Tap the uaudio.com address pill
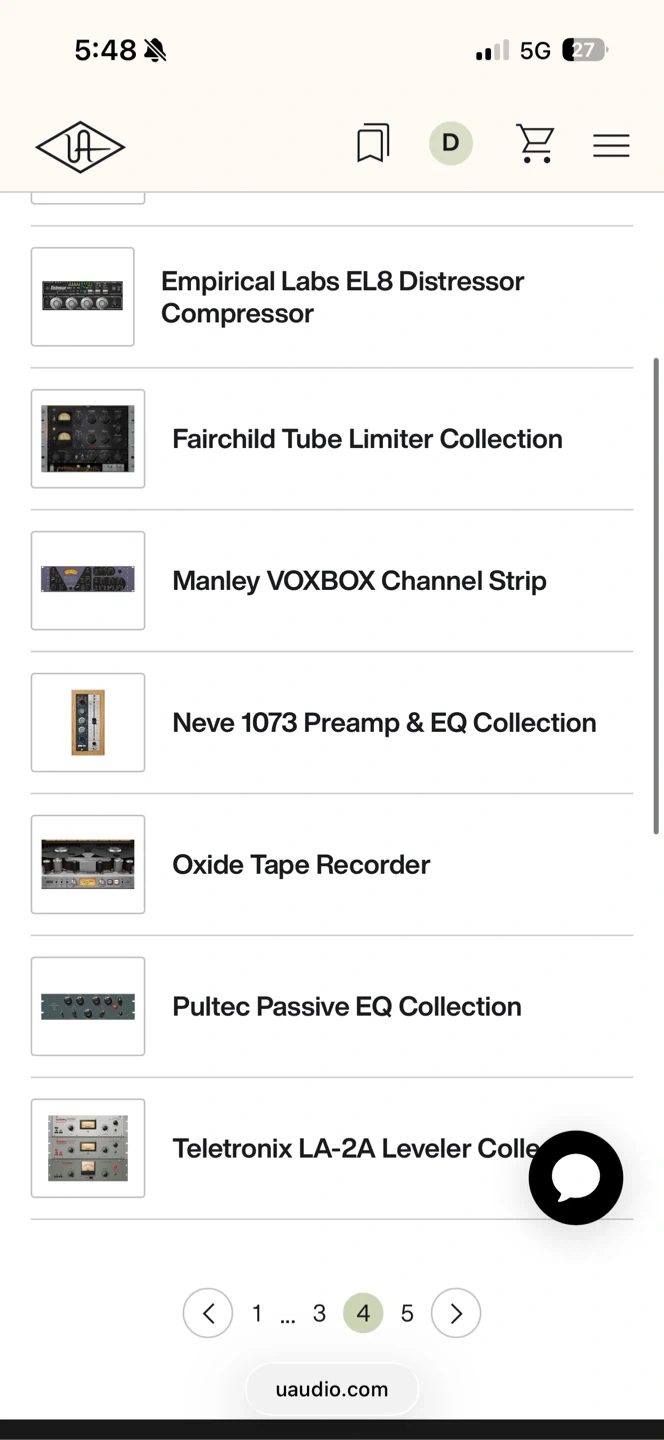Screen dimensions: 664x1440 pyautogui.click(x=332, y=1389)
